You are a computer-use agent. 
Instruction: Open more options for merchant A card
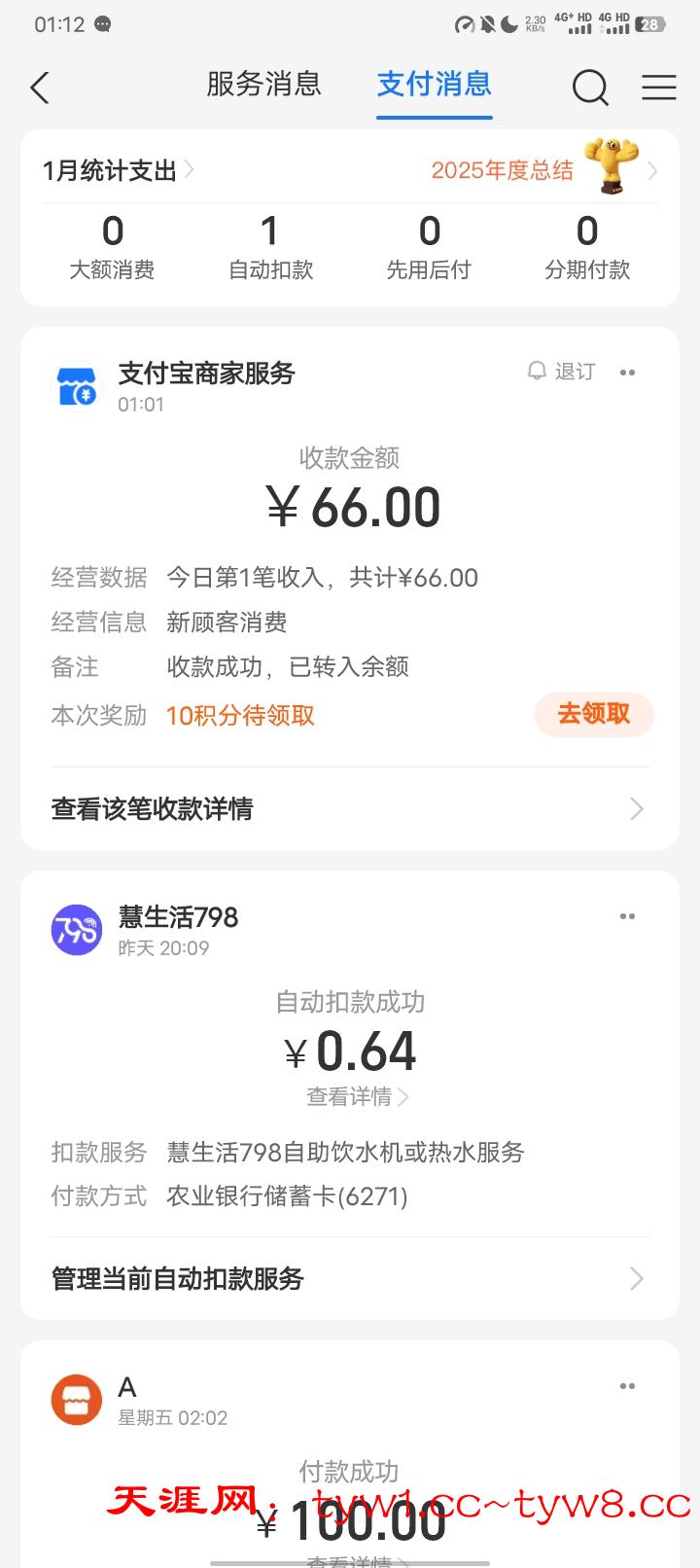pos(627,1386)
